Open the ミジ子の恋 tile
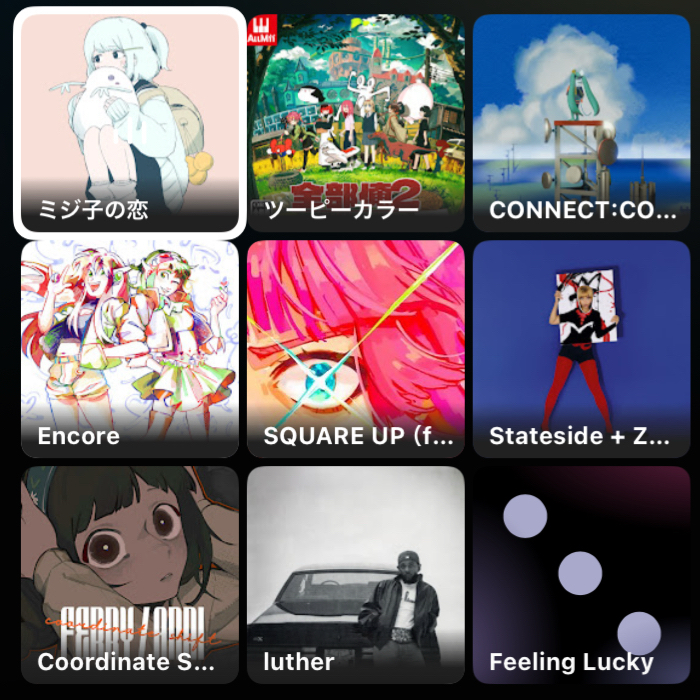This screenshot has height=700, width=700. (129, 122)
